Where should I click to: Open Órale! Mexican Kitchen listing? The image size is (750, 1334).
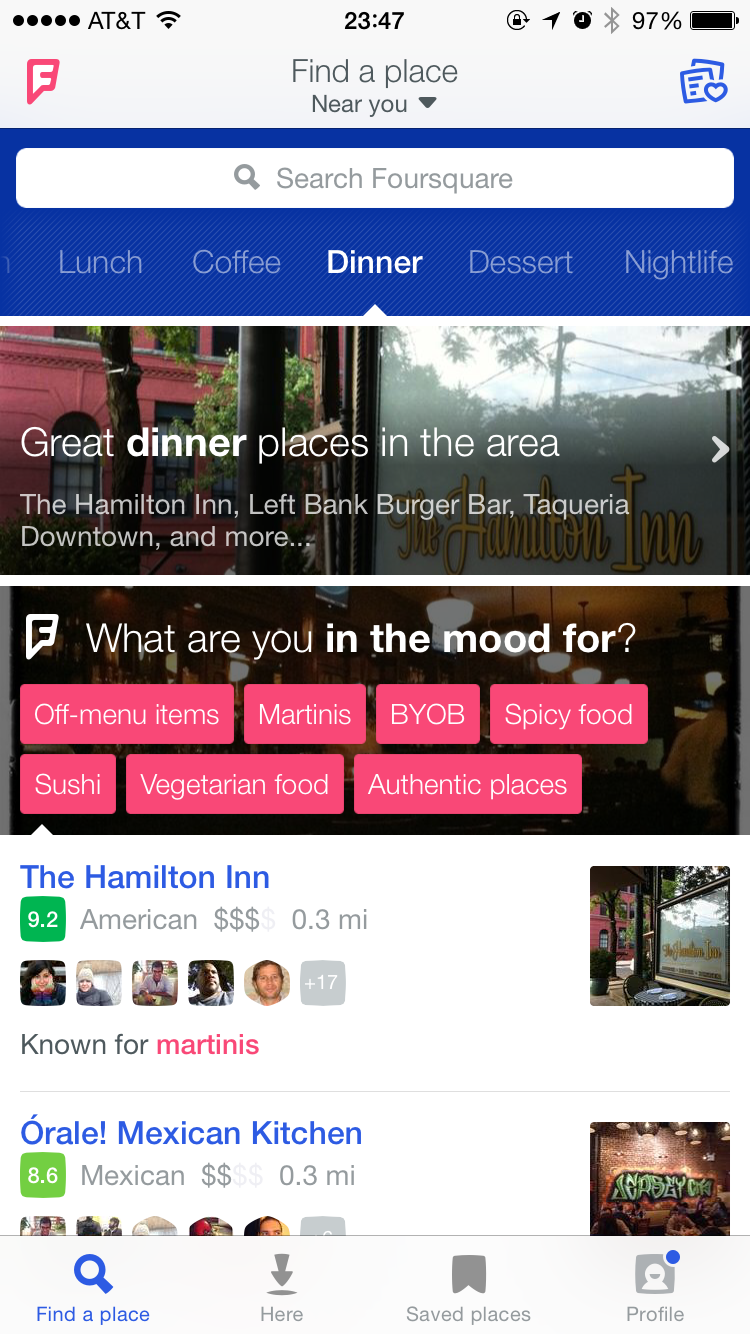pos(191,1134)
